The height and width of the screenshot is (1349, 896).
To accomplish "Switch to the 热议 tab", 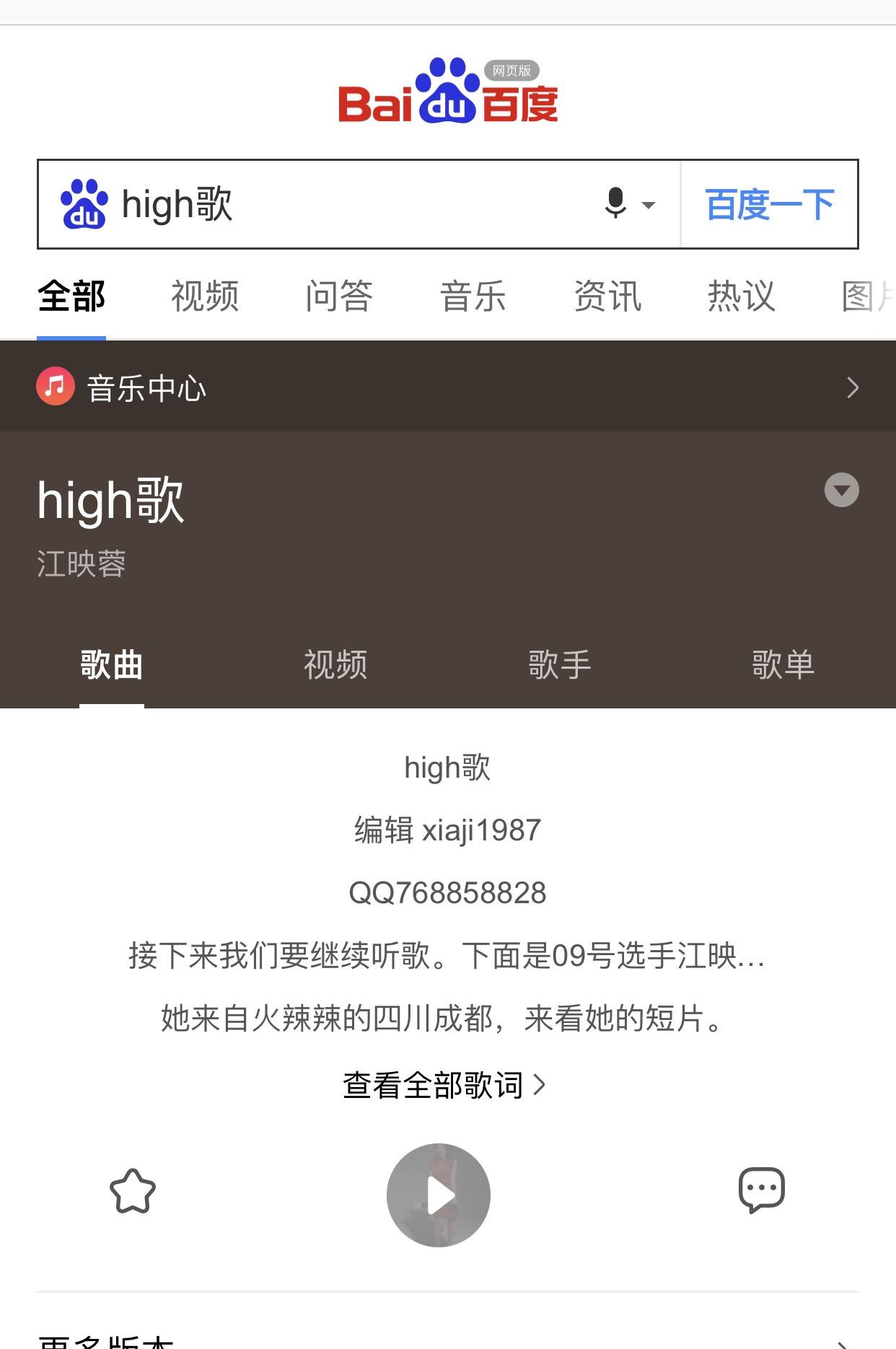I will coord(741,296).
